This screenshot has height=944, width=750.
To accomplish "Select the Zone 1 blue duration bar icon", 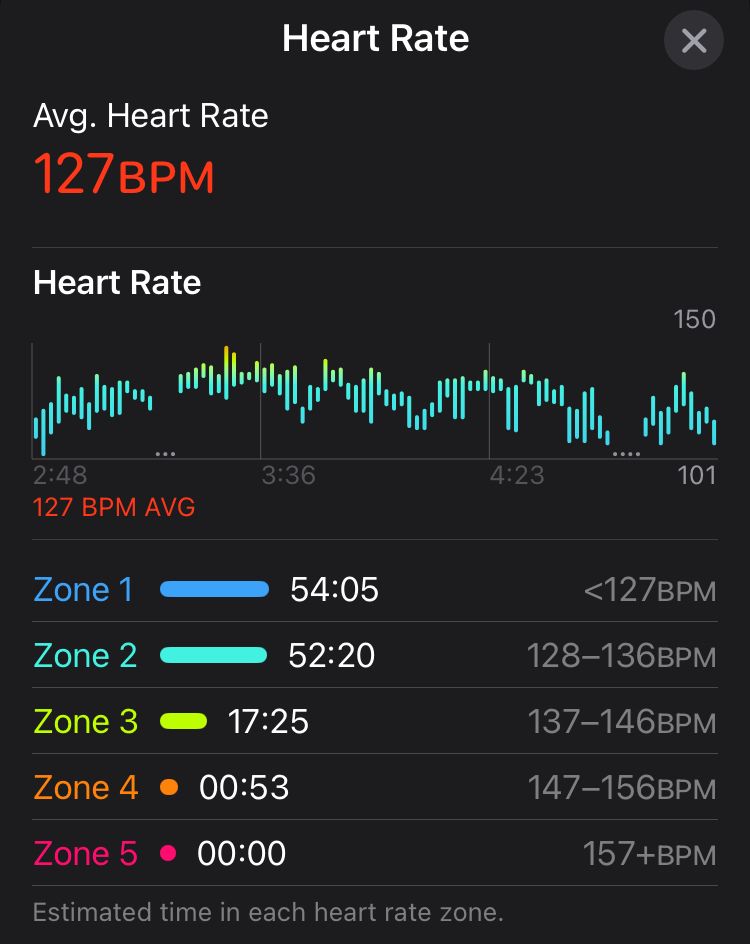I will point(213,589).
